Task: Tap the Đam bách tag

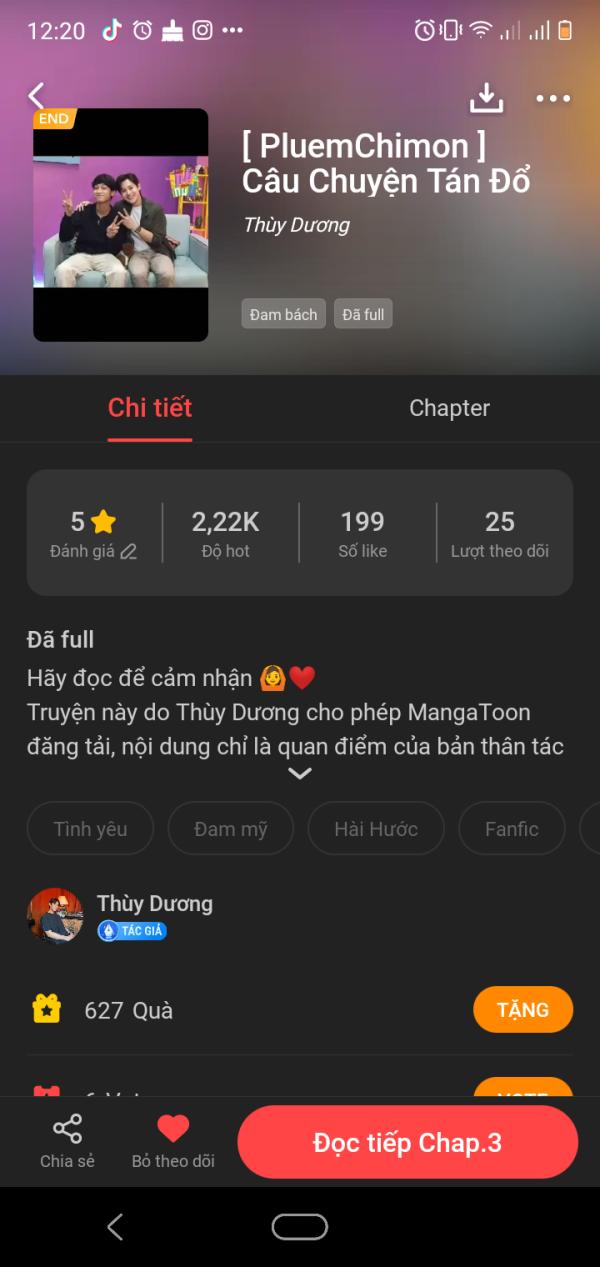Action: pos(283,314)
